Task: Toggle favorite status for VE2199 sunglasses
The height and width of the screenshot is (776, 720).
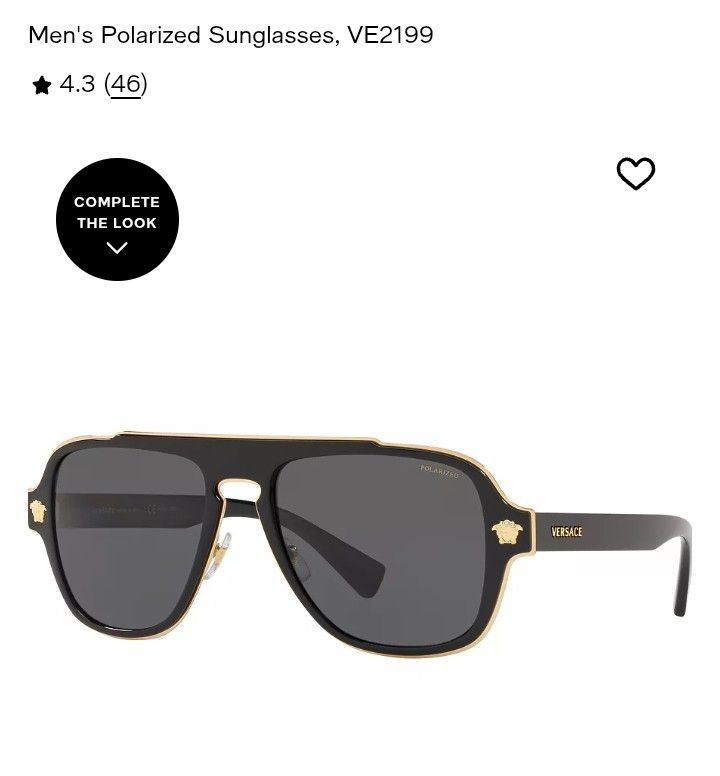Action: (x=636, y=173)
